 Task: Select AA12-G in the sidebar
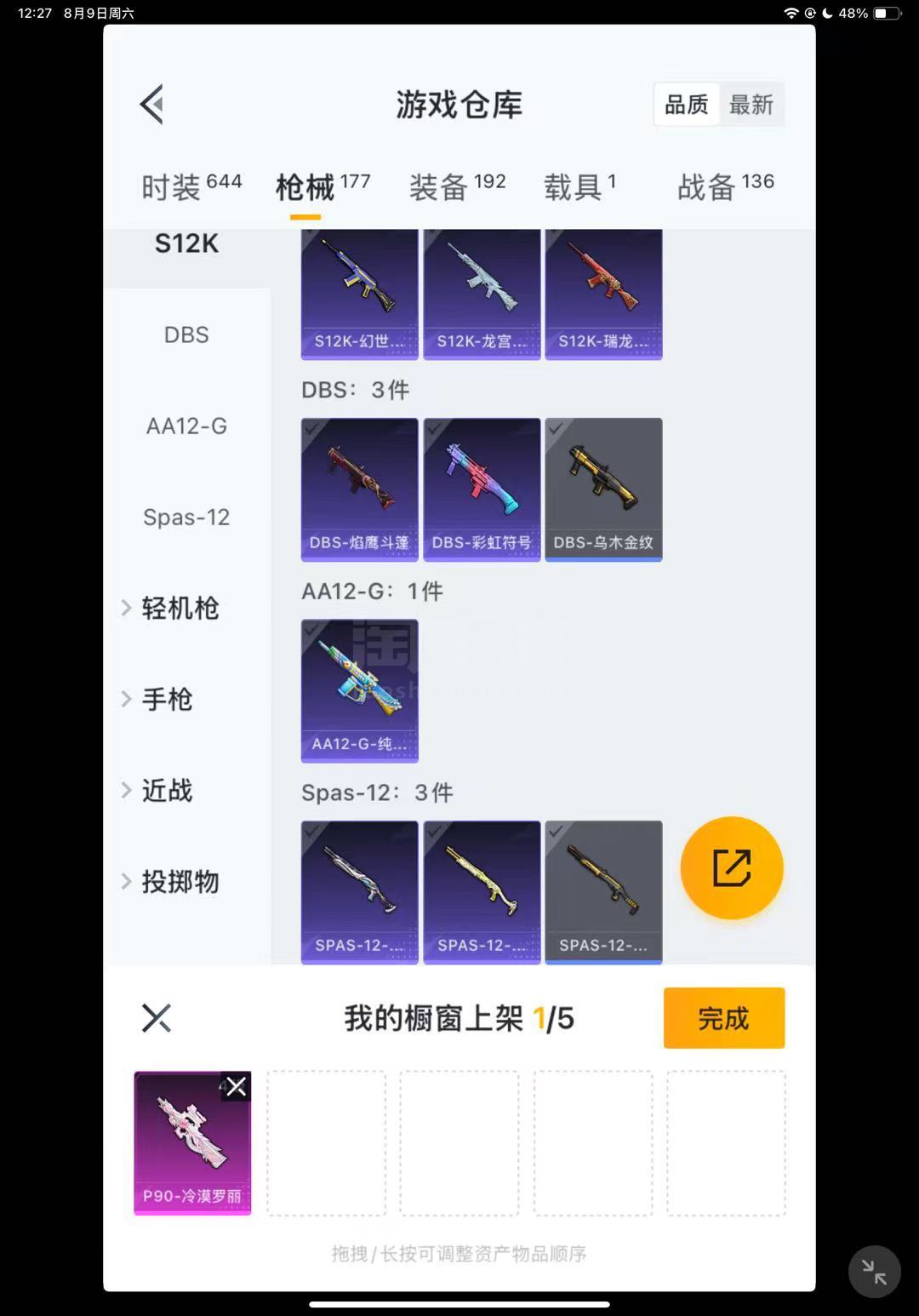click(186, 426)
